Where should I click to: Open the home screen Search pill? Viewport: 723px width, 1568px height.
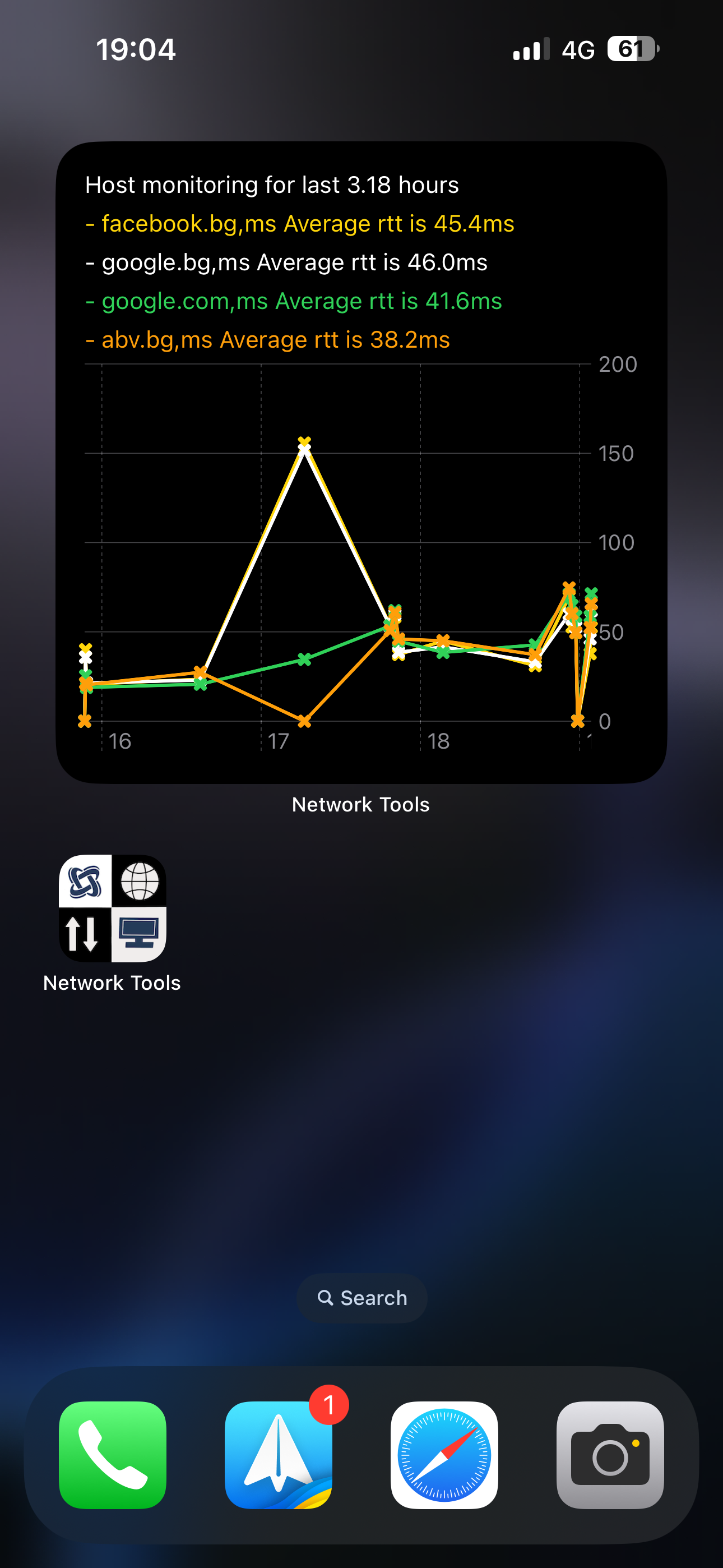tap(361, 1298)
